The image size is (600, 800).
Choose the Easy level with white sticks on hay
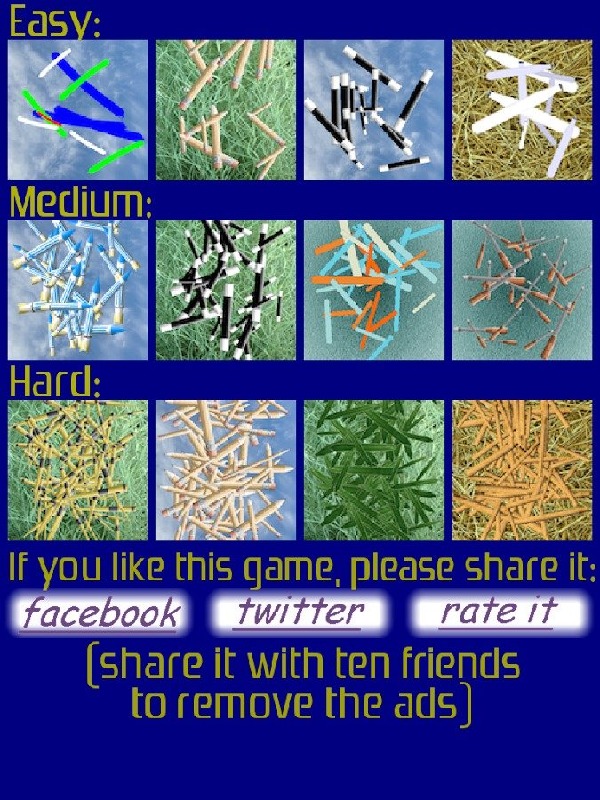coord(522,110)
